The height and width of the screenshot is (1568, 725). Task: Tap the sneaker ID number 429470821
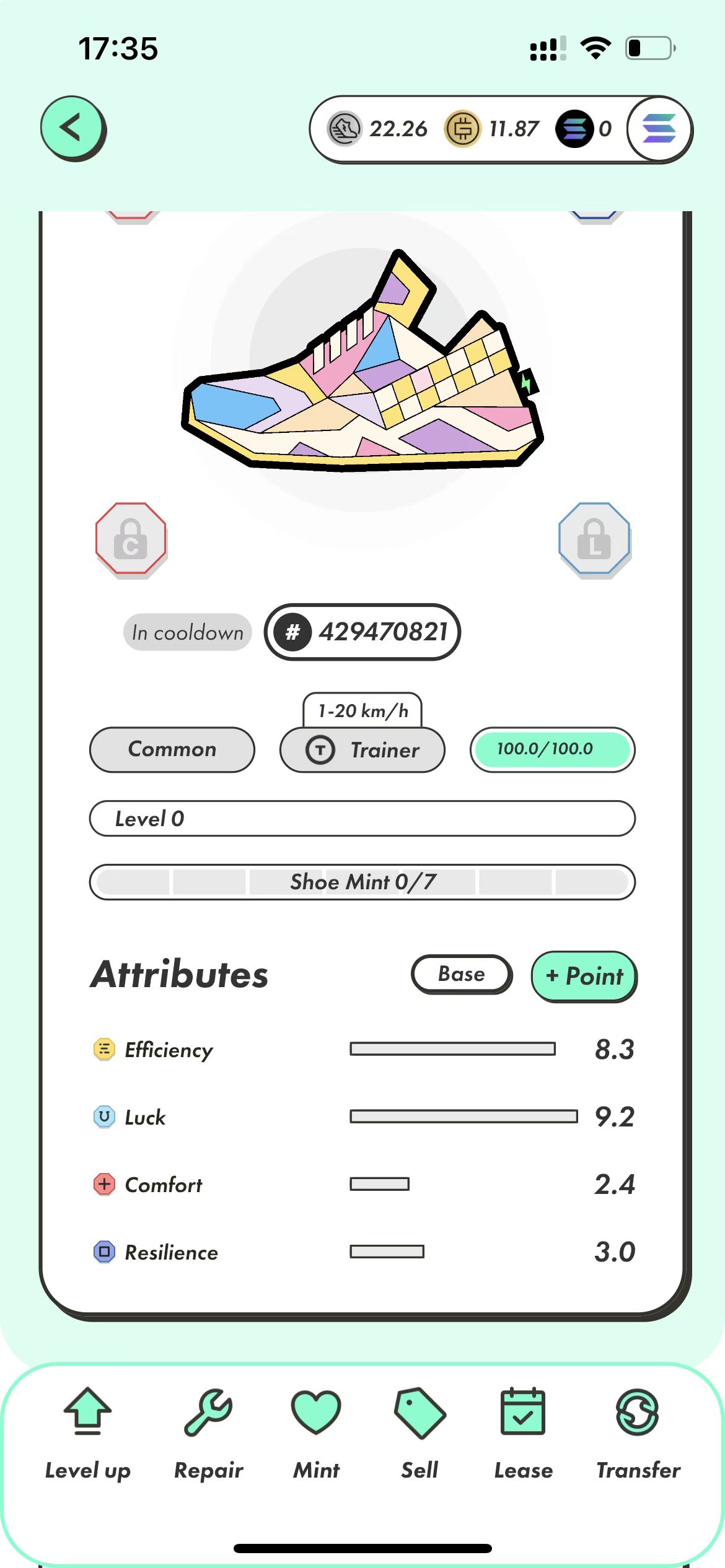point(362,632)
